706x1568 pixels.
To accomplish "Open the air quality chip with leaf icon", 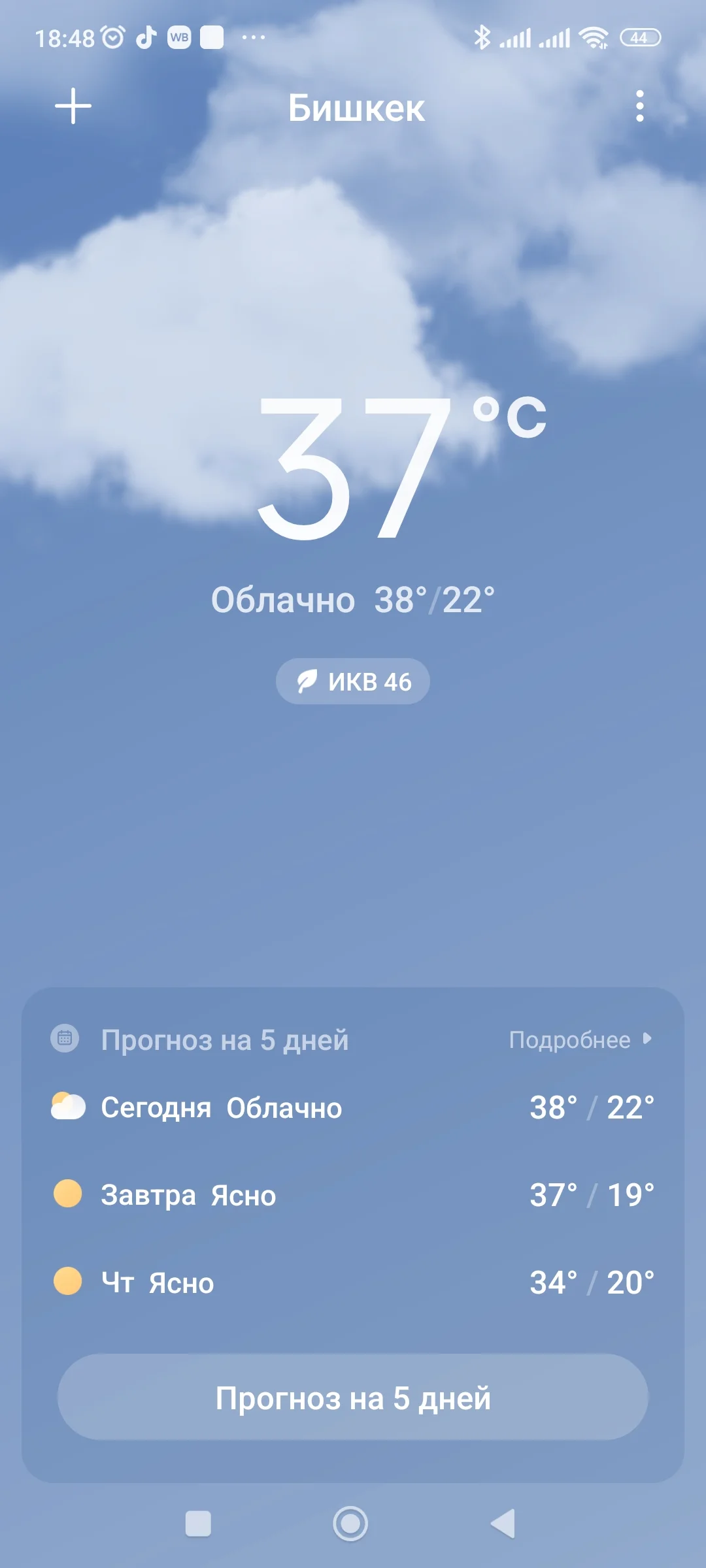I will pos(352,681).
